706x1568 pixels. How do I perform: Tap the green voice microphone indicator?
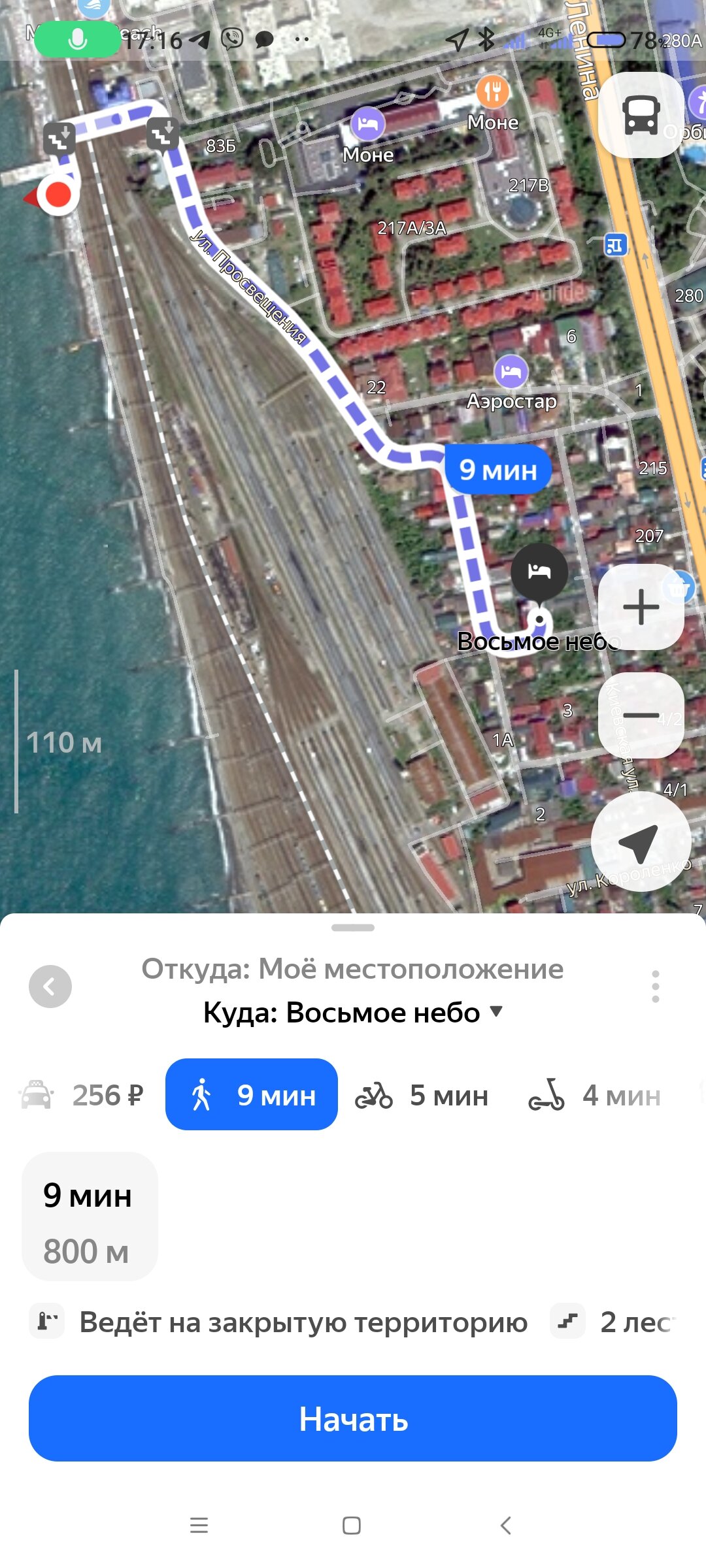pos(78,39)
